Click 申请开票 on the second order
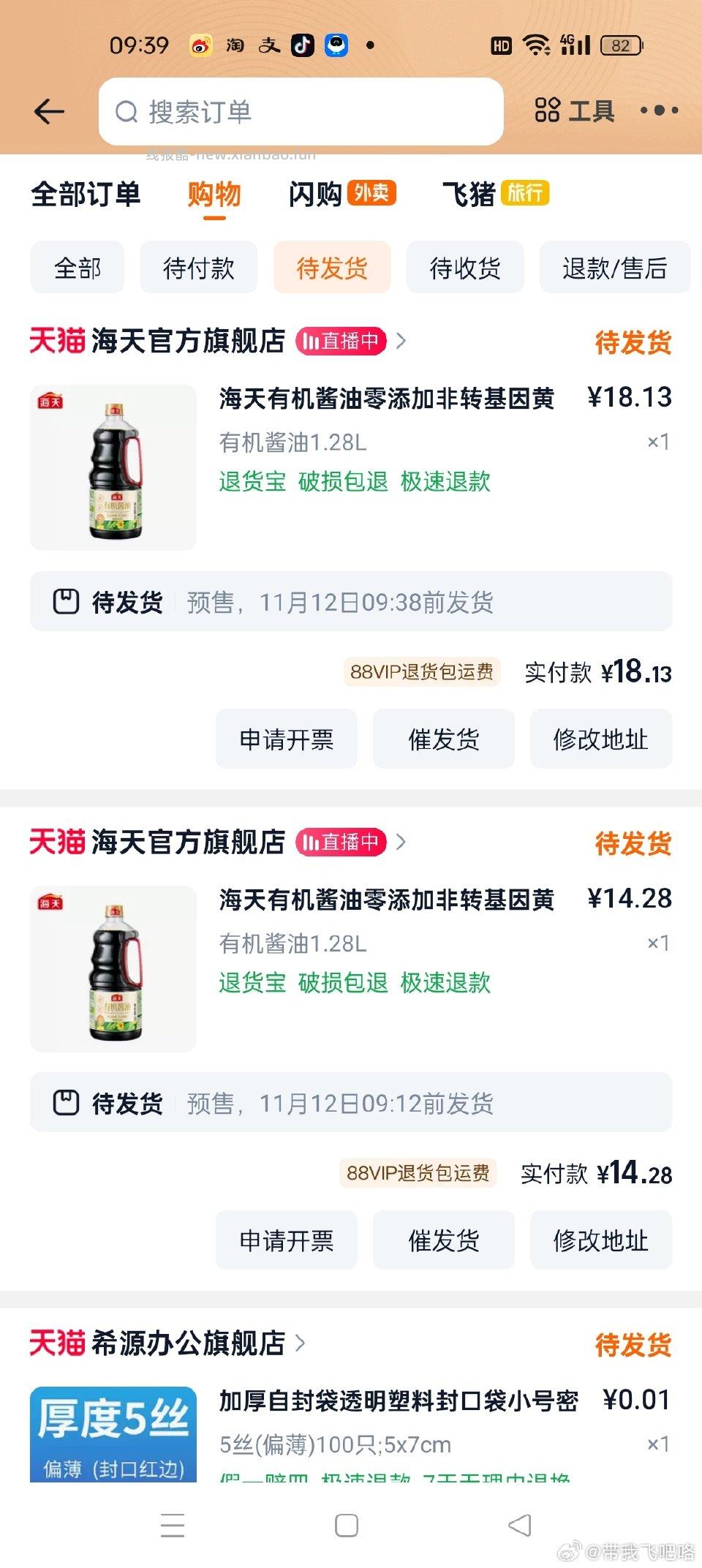Image resolution: width=702 pixels, height=1568 pixels. coord(286,1240)
